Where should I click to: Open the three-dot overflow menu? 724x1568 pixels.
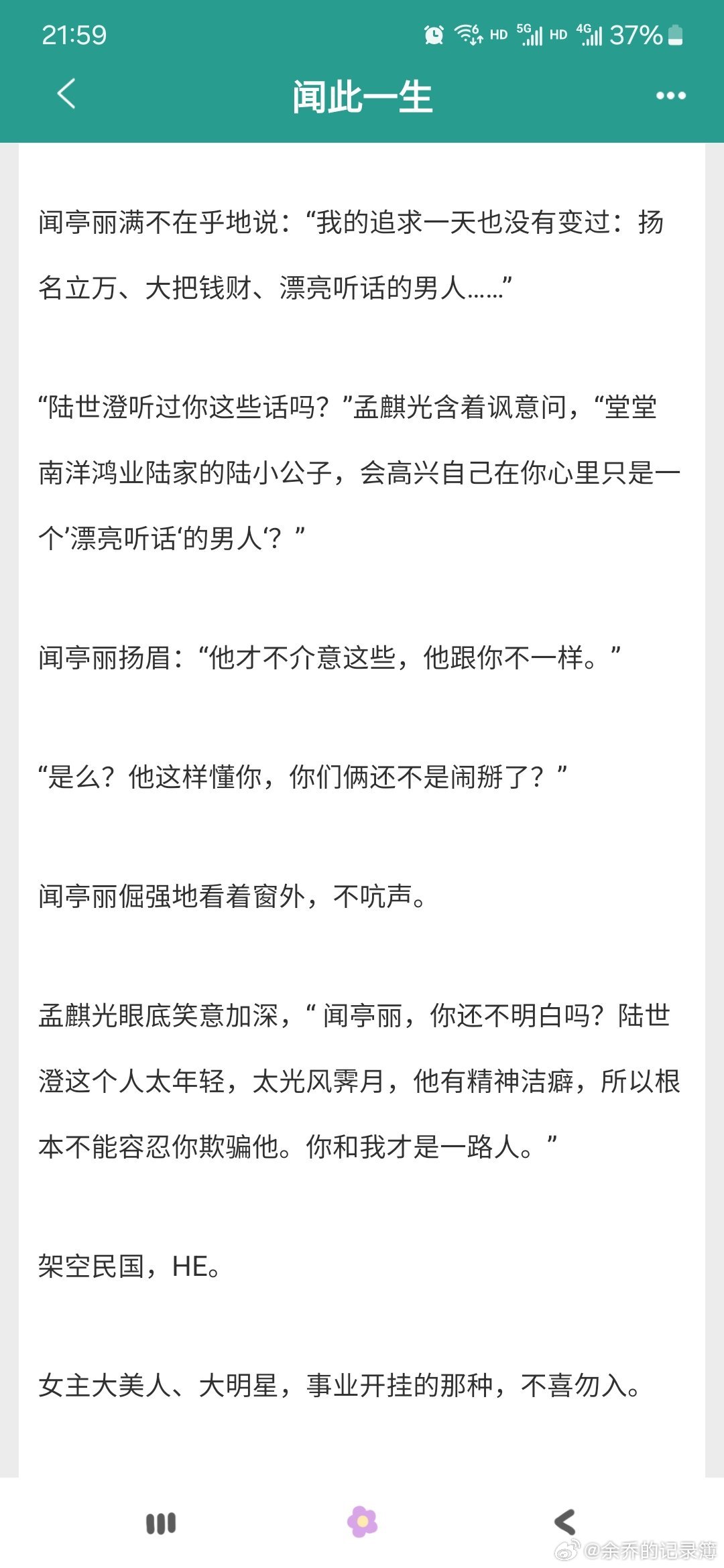tap(670, 96)
